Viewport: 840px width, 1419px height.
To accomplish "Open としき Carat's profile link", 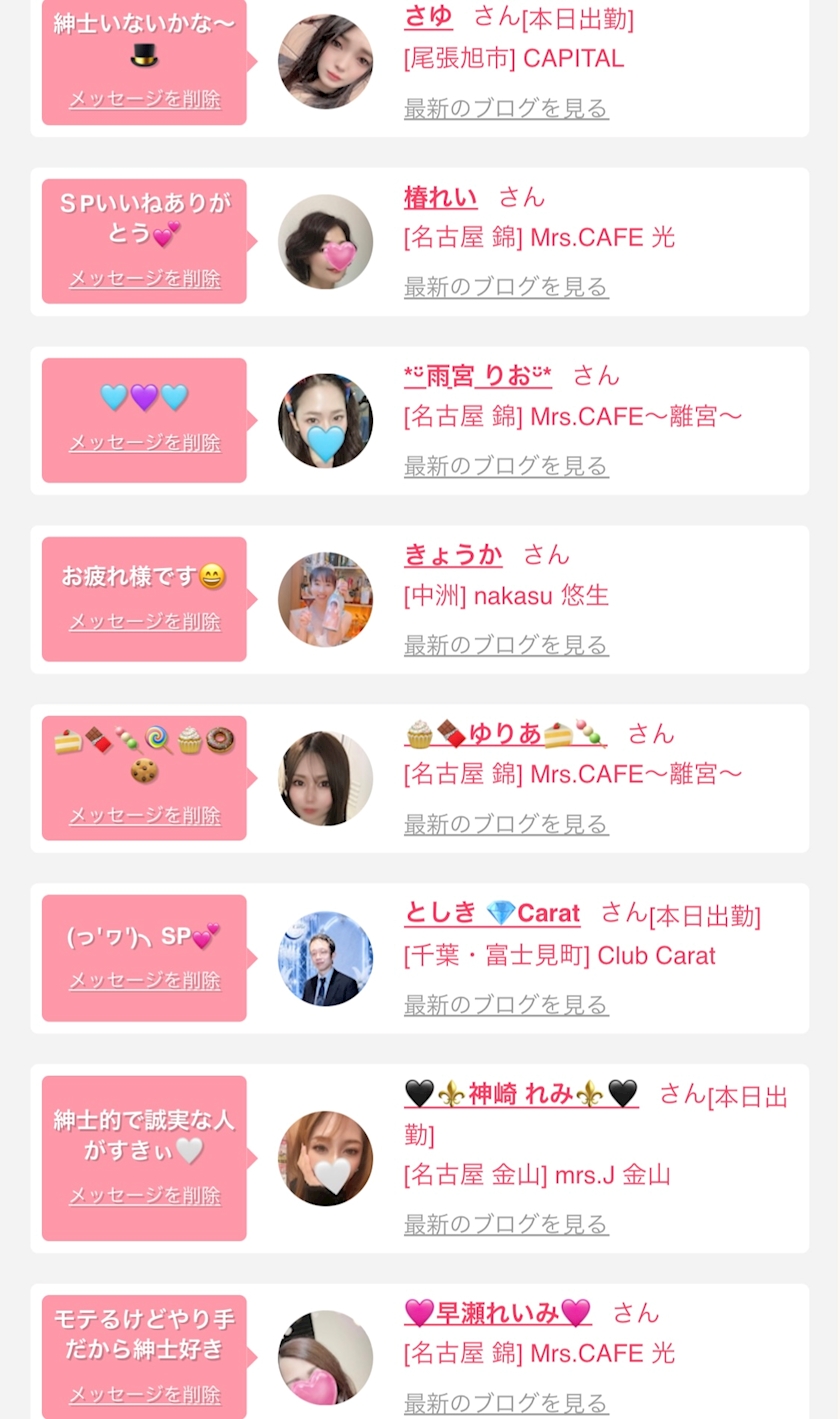I will click(492, 913).
